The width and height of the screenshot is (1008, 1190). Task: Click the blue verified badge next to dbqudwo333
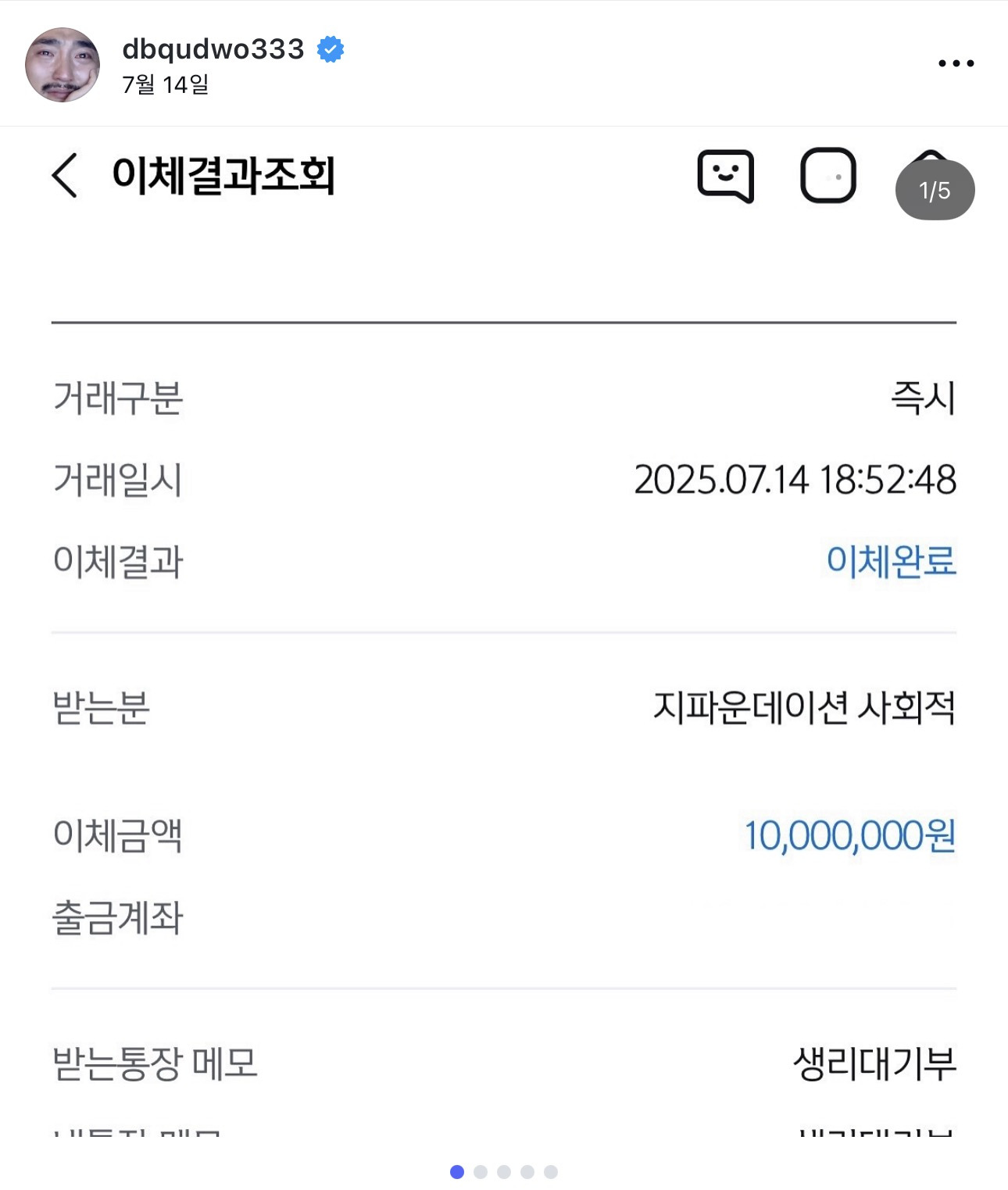pos(331,48)
